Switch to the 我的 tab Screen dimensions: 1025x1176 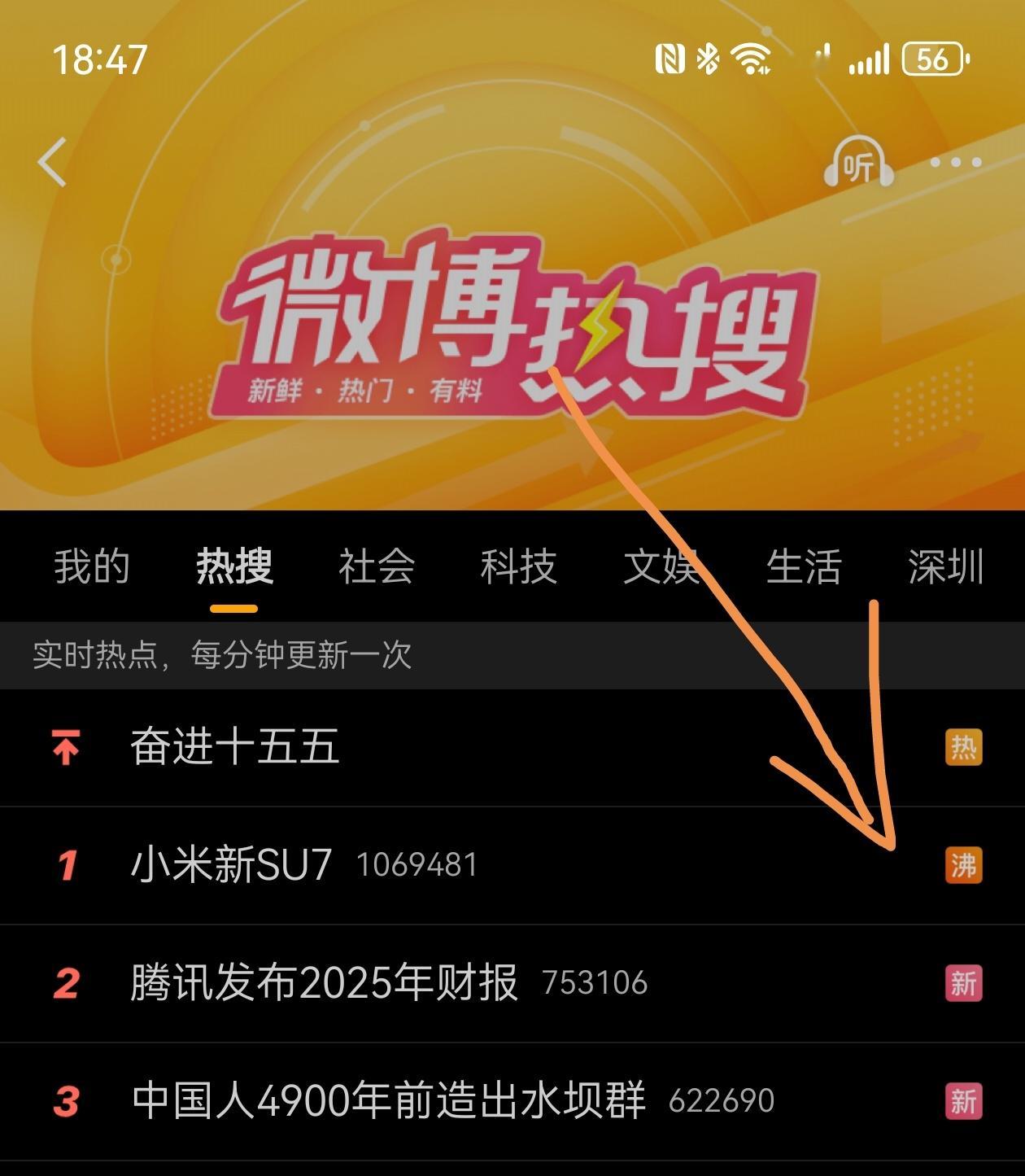(x=92, y=568)
